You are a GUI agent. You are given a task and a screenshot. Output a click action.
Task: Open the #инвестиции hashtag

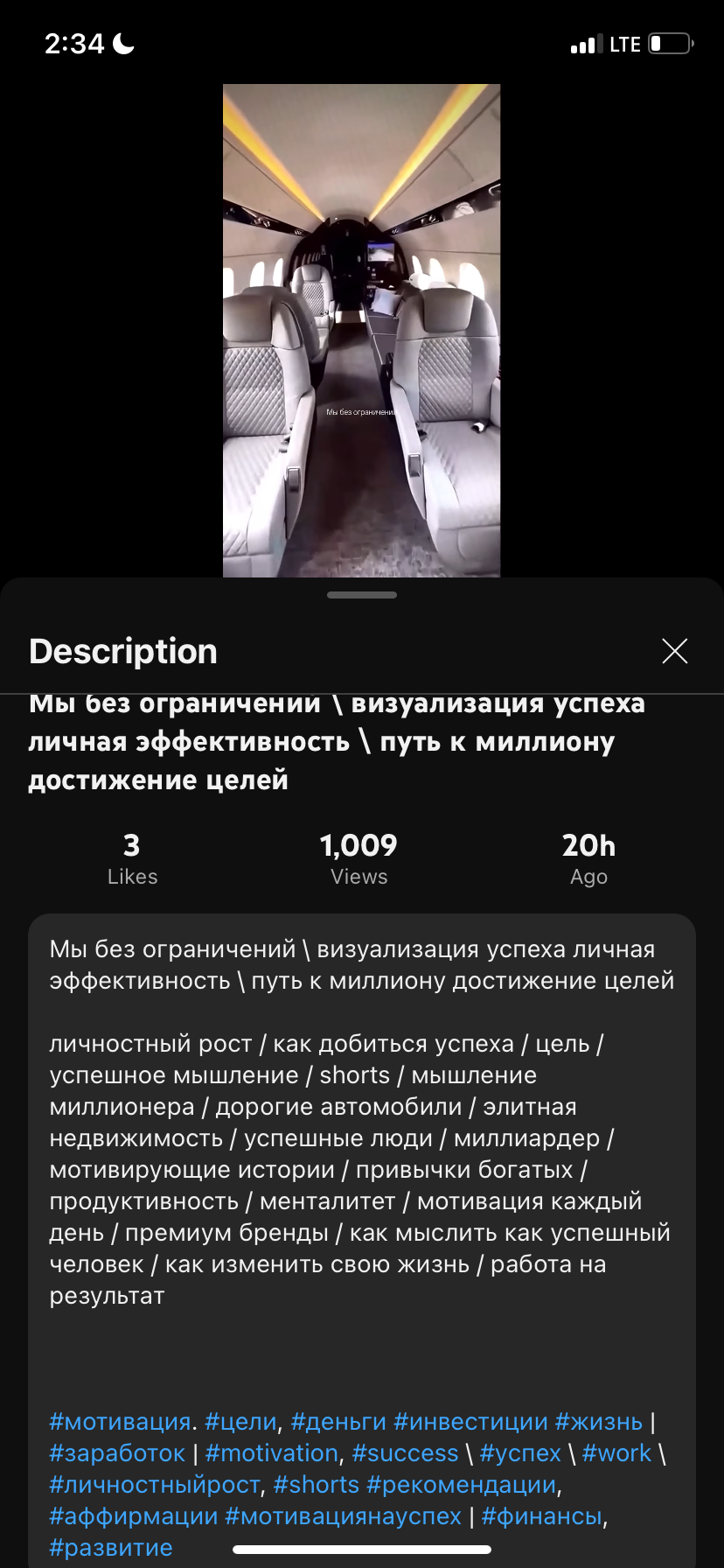(470, 1422)
